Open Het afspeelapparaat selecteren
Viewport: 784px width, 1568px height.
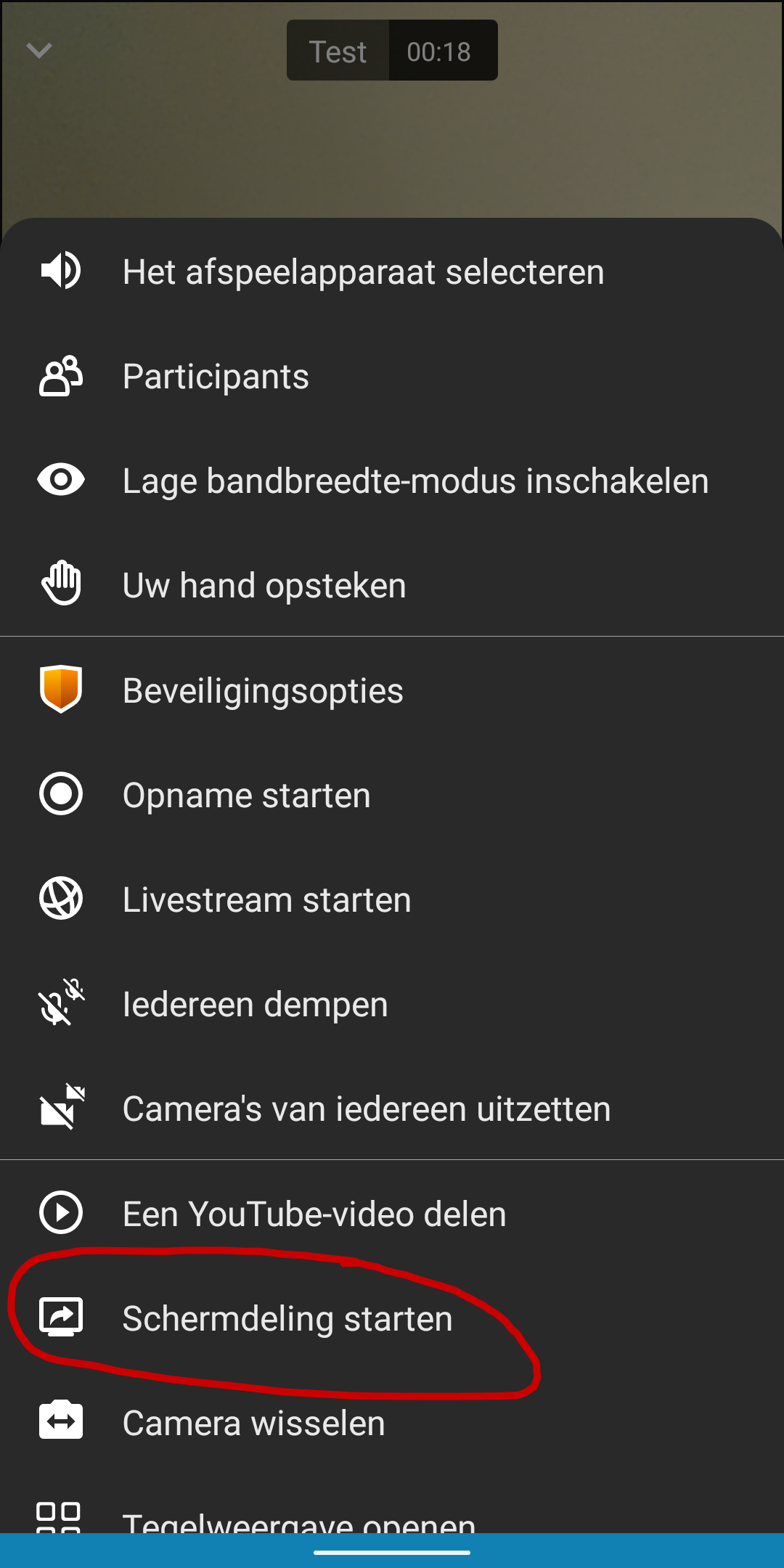(x=363, y=272)
